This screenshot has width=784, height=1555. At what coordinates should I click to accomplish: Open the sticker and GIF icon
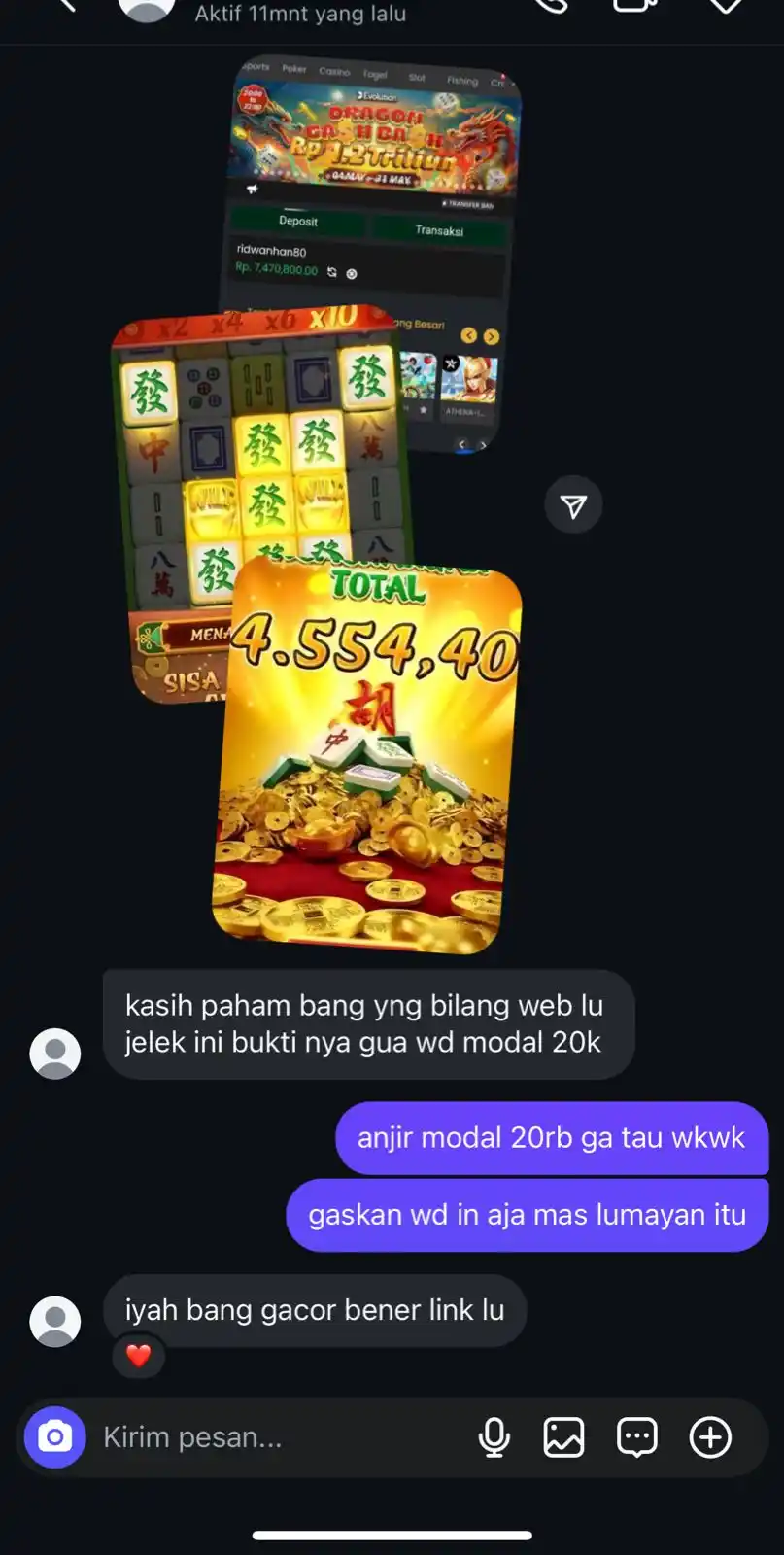pyautogui.click(x=637, y=1437)
